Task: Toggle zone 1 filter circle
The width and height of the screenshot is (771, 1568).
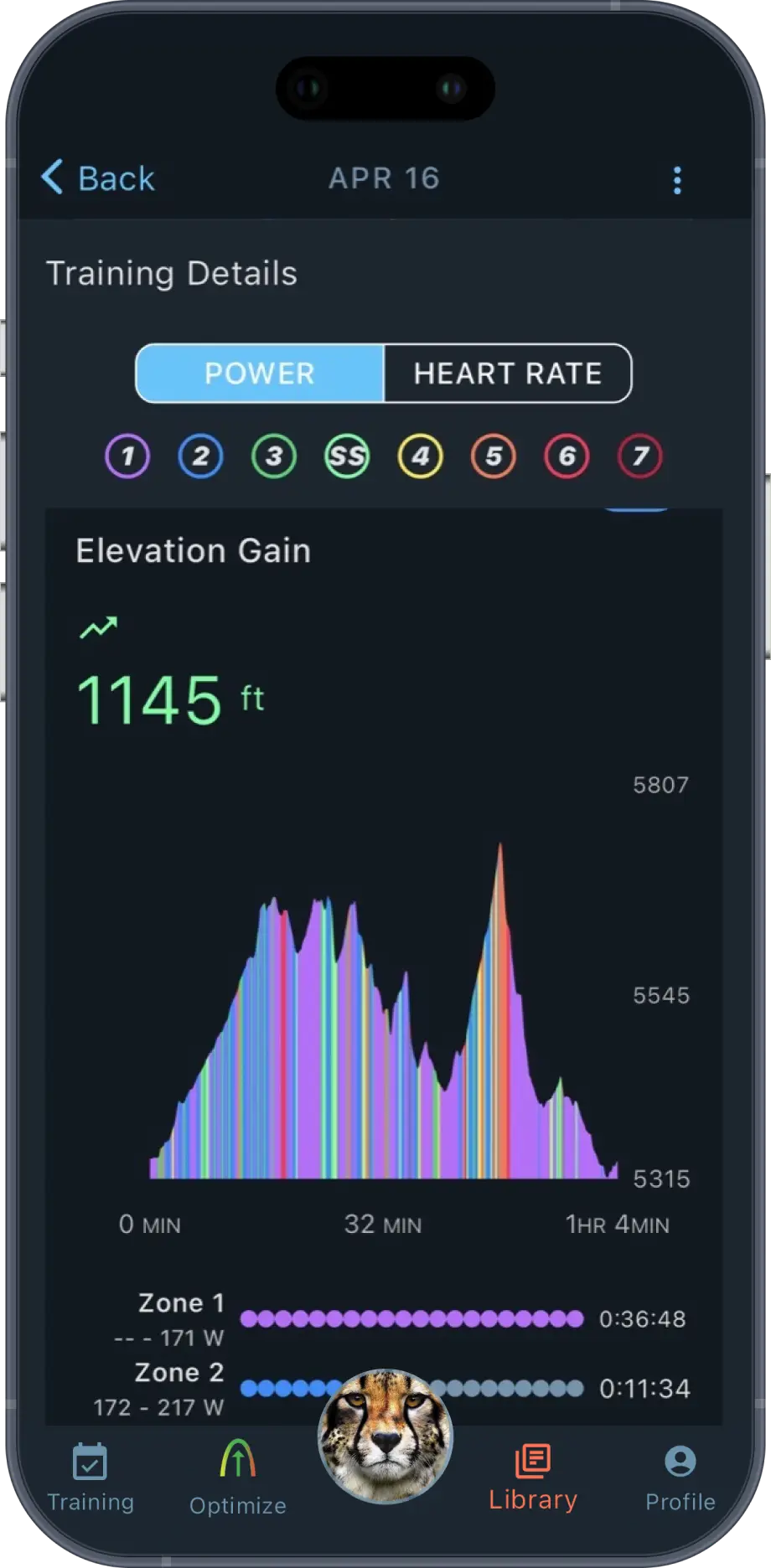Action: (127, 456)
